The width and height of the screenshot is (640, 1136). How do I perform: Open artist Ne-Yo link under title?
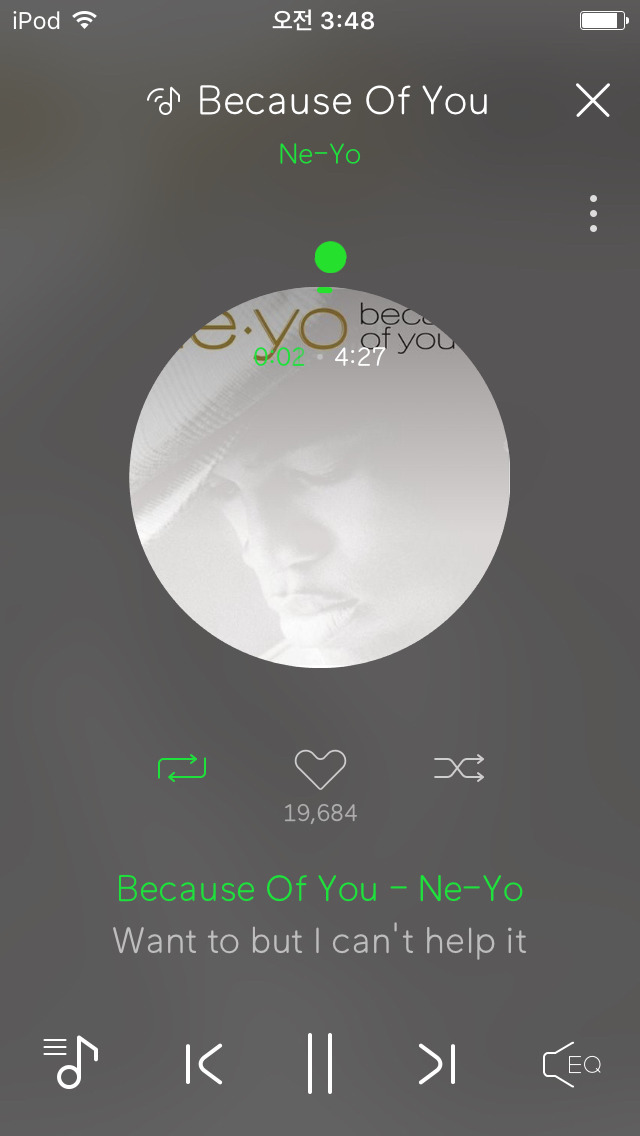point(320,155)
